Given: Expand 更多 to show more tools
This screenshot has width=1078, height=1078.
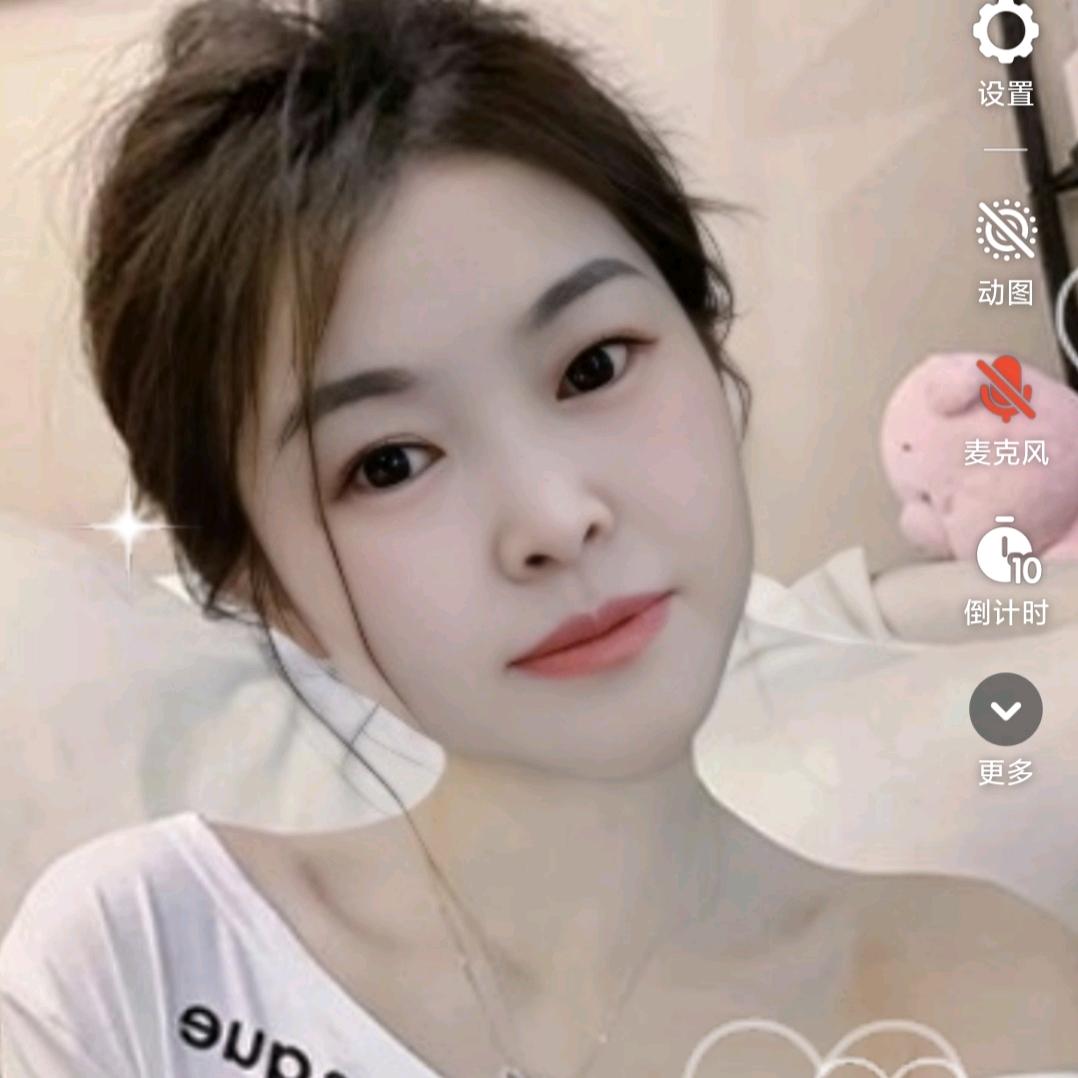Looking at the screenshot, I should (x=1005, y=710).
